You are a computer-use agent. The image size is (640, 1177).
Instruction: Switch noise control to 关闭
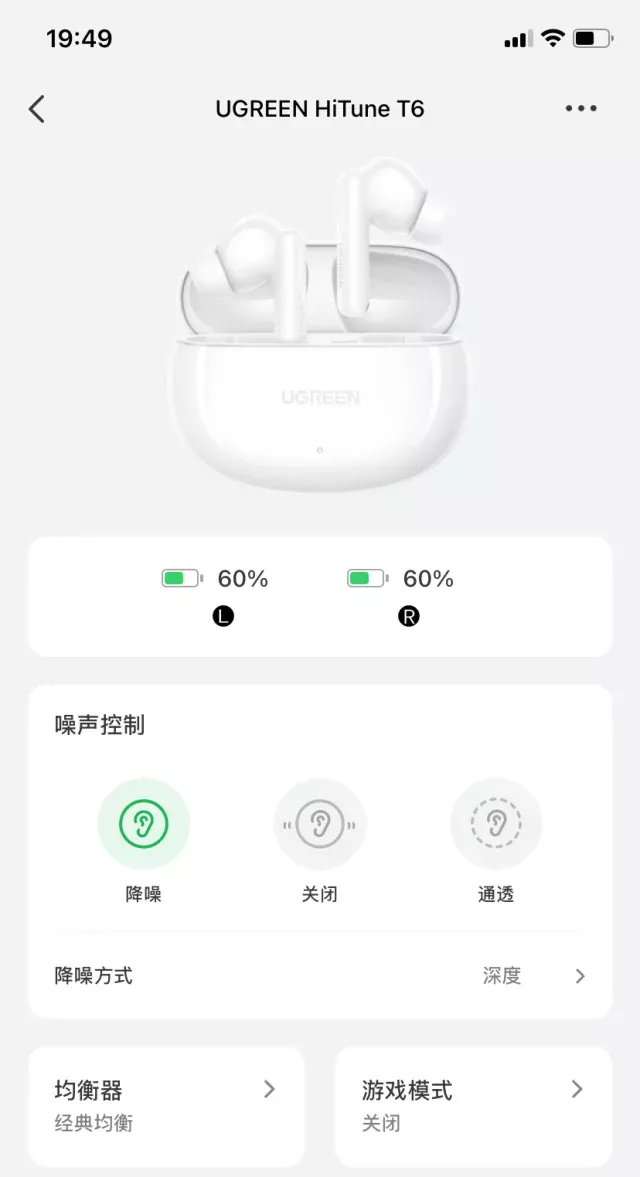tap(319, 825)
